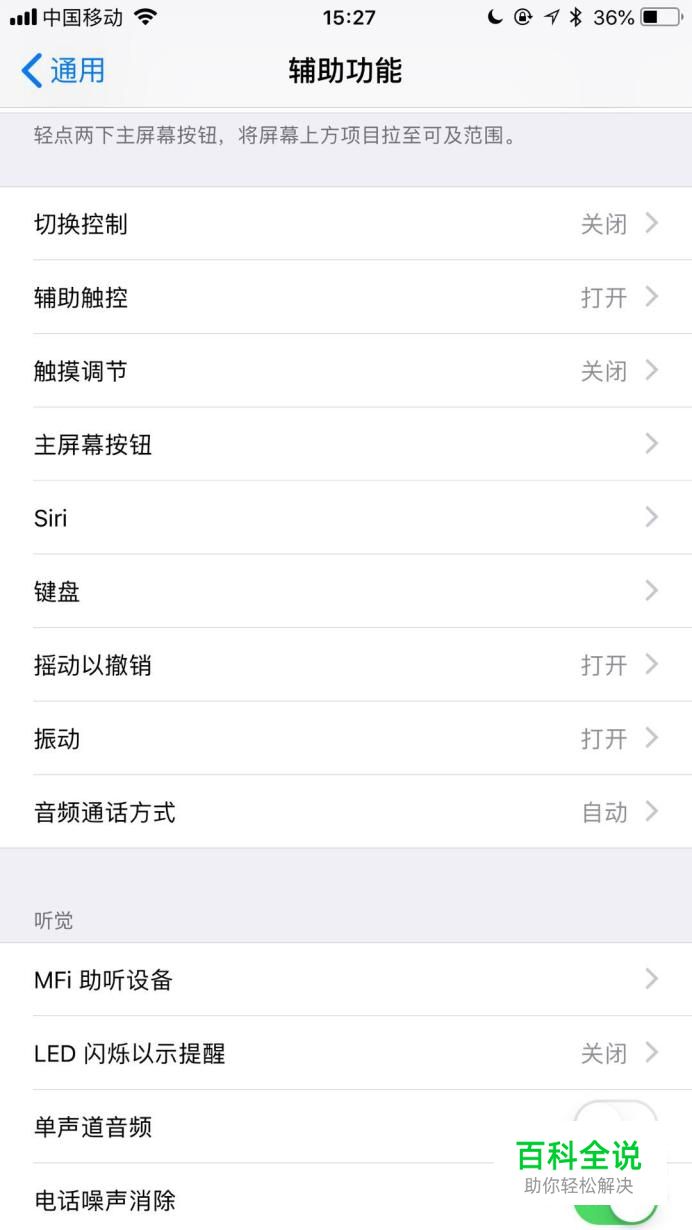Image resolution: width=692 pixels, height=1230 pixels.
Task: Open 摇动以撤销 setting
Action: click(346, 665)
